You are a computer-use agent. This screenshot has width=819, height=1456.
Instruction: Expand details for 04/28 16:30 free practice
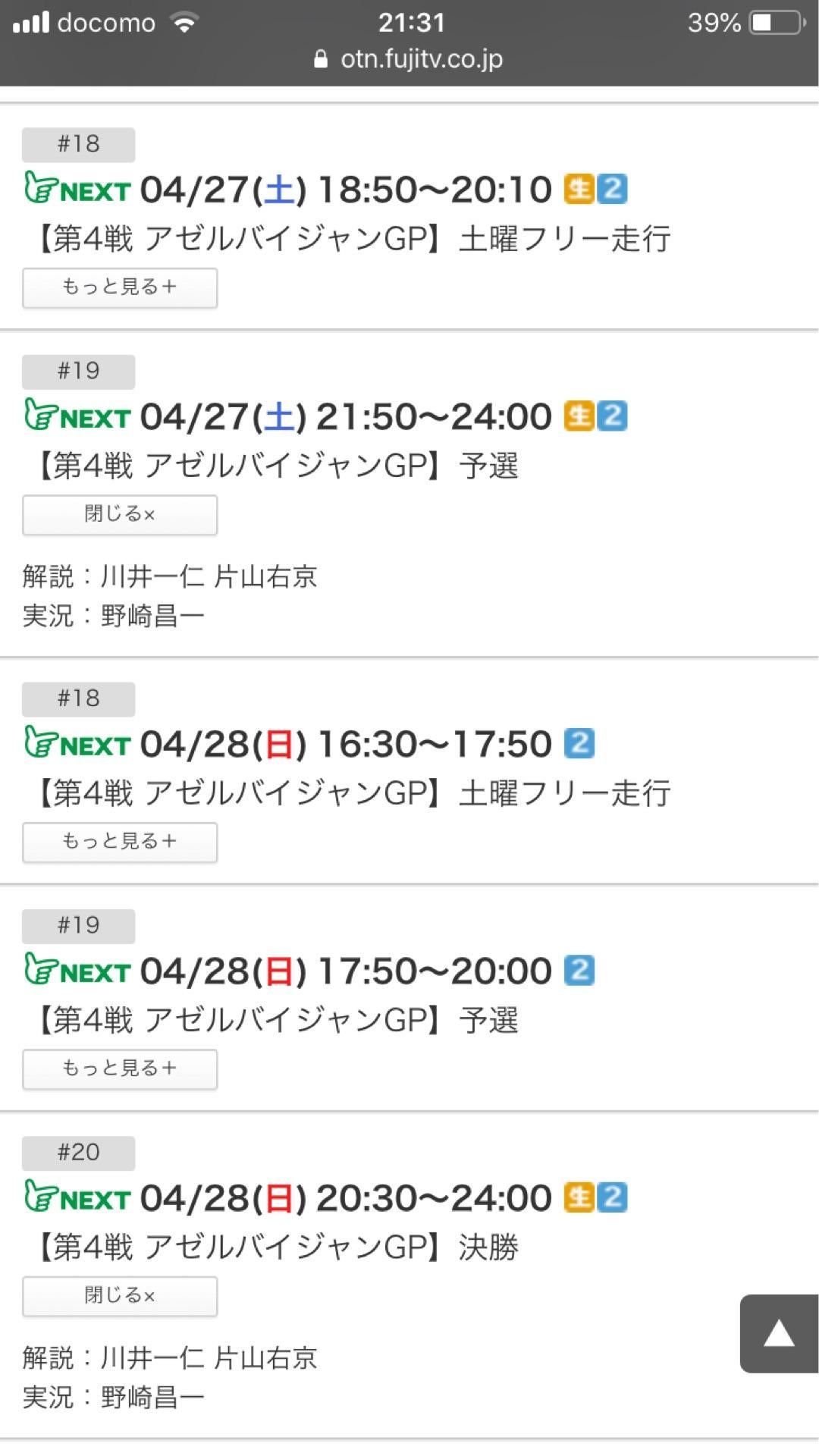[120, 842]
